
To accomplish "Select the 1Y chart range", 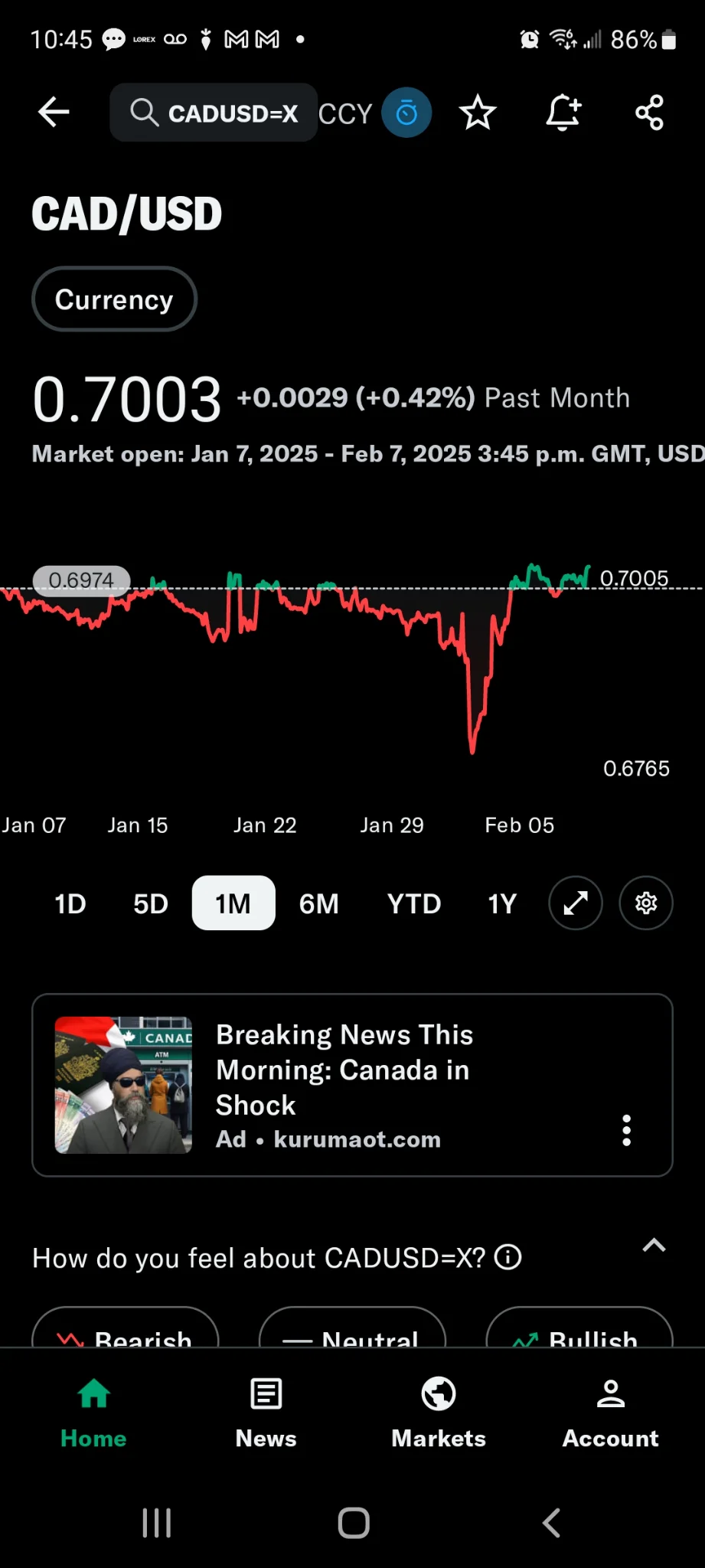I will [502, 903].
